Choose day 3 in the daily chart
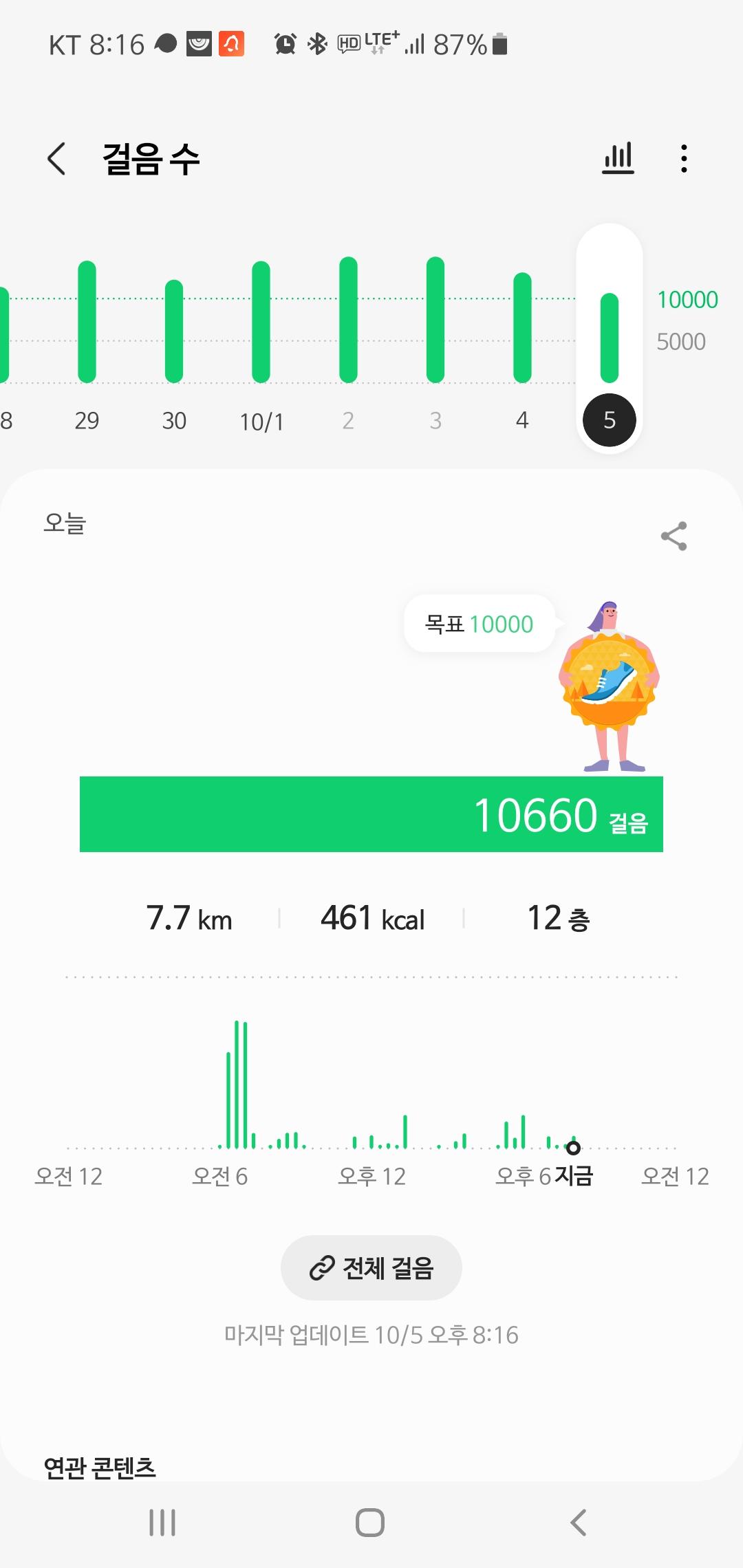743x1568 pixels. pyautogui.click(x=435, y=320)
